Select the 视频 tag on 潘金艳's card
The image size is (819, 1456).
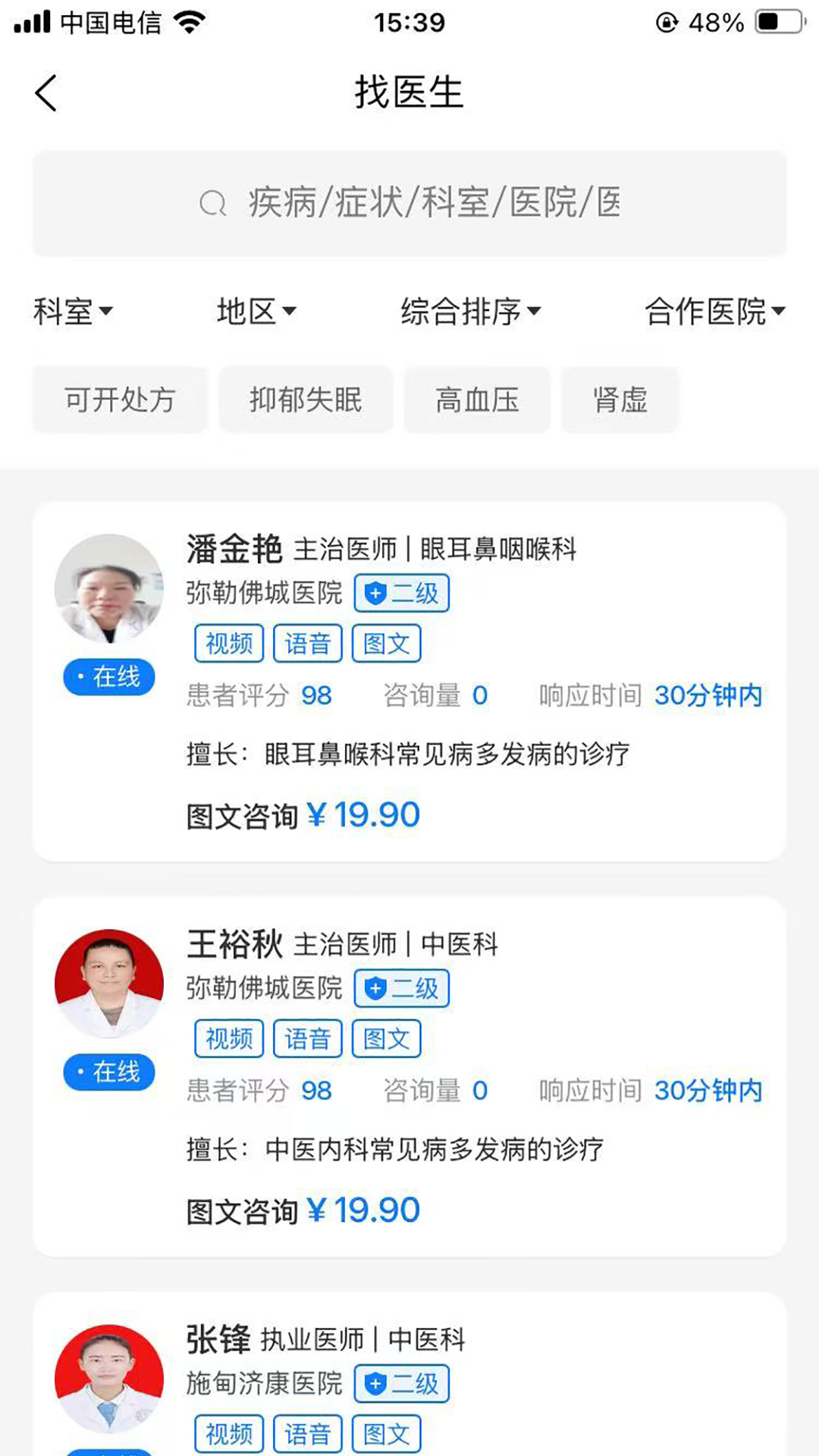click(x=228, y=643)
